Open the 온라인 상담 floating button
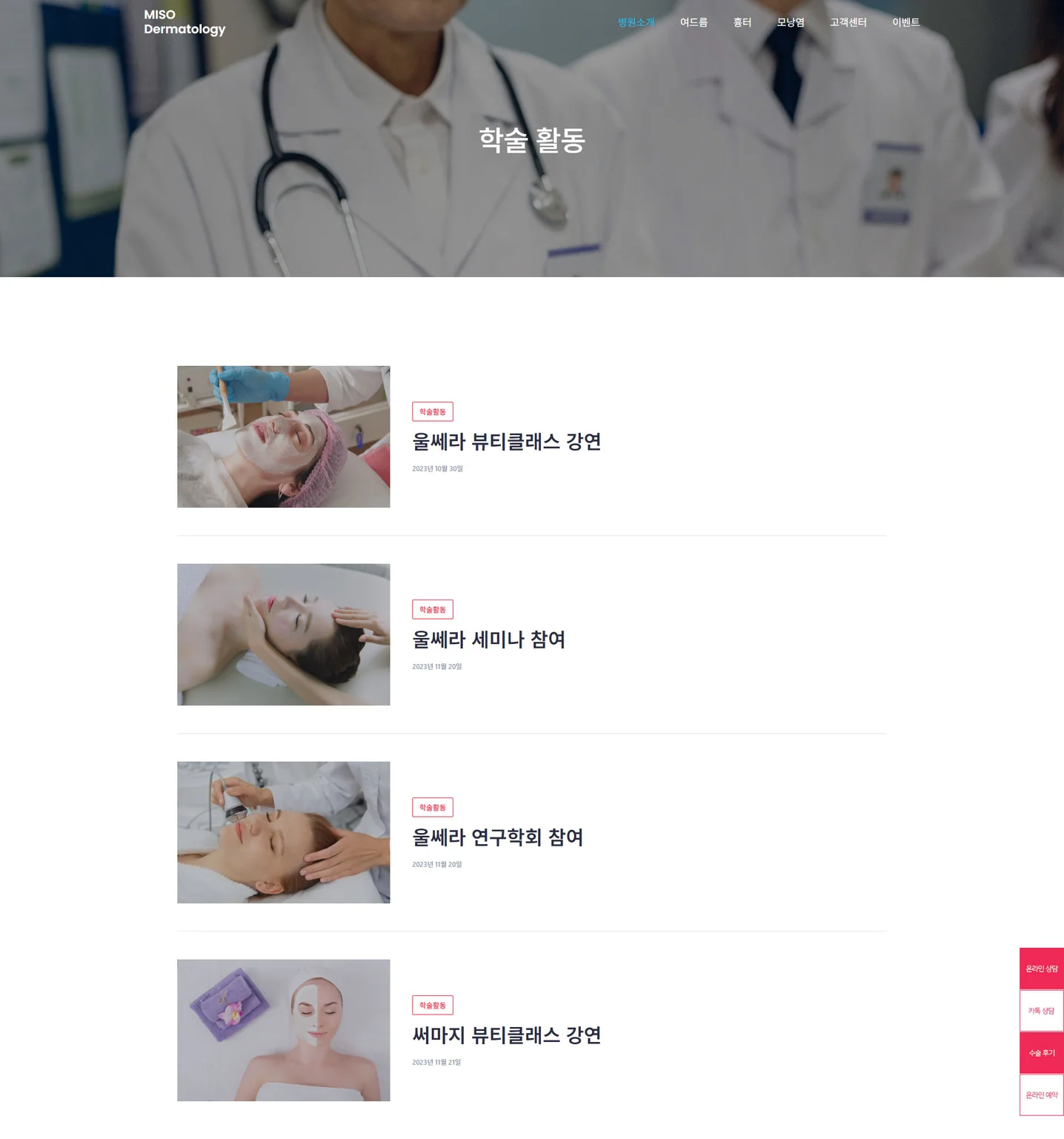The width and height of the screenshot is (1064, 1139). (1040, 968)
